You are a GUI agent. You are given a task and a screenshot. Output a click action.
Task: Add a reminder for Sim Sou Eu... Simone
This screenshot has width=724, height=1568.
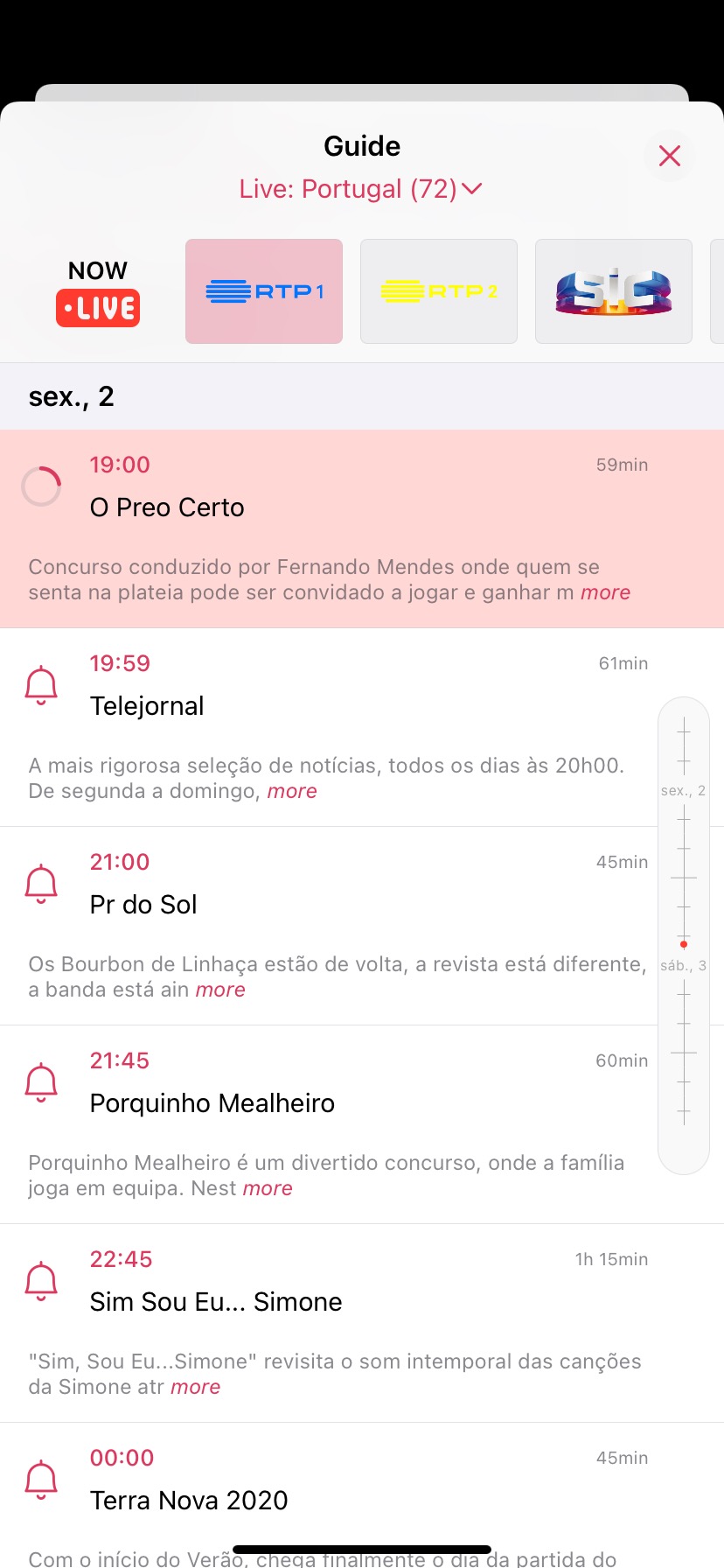click(41, 1281)
